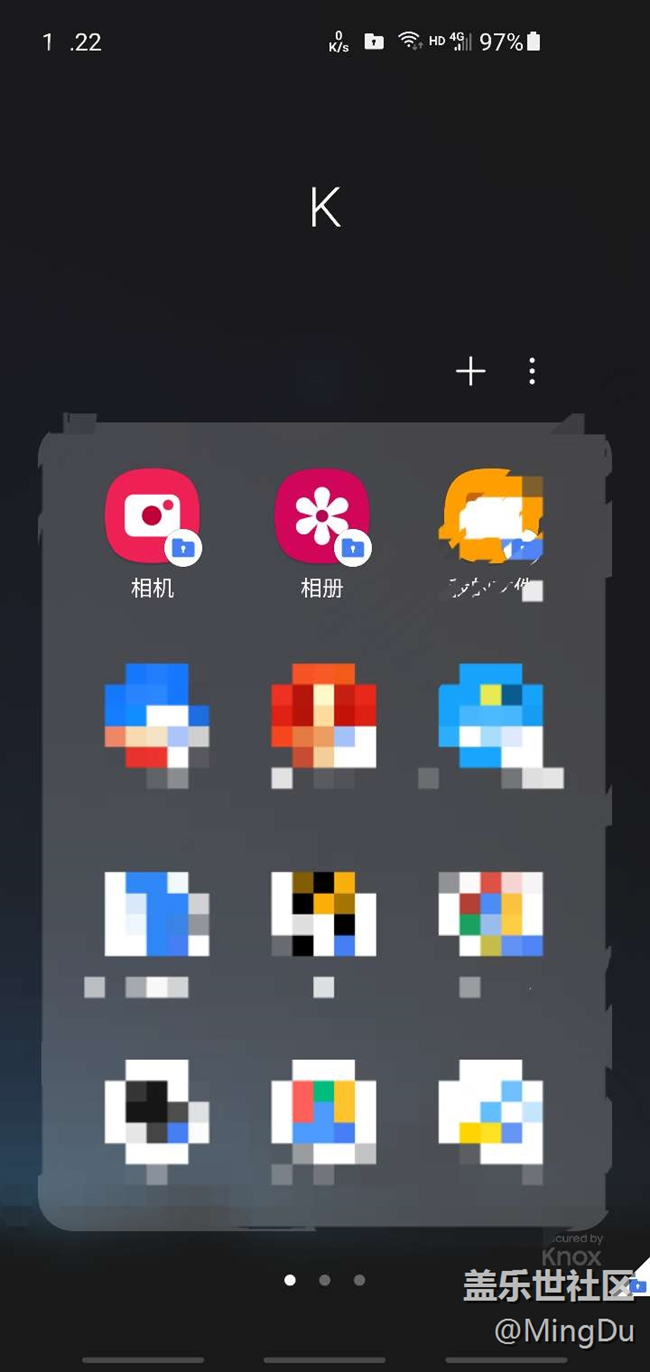Launch the 相册 gallery app
Viewport: 650px width, 1372px height.
[x=322, y=516]
